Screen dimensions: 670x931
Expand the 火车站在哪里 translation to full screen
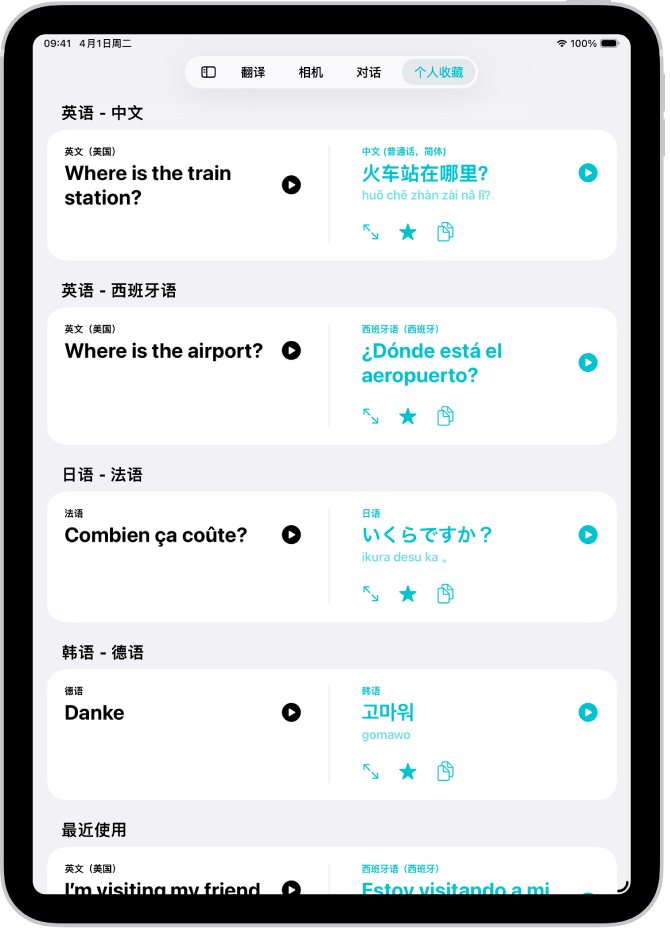[371, 232]
